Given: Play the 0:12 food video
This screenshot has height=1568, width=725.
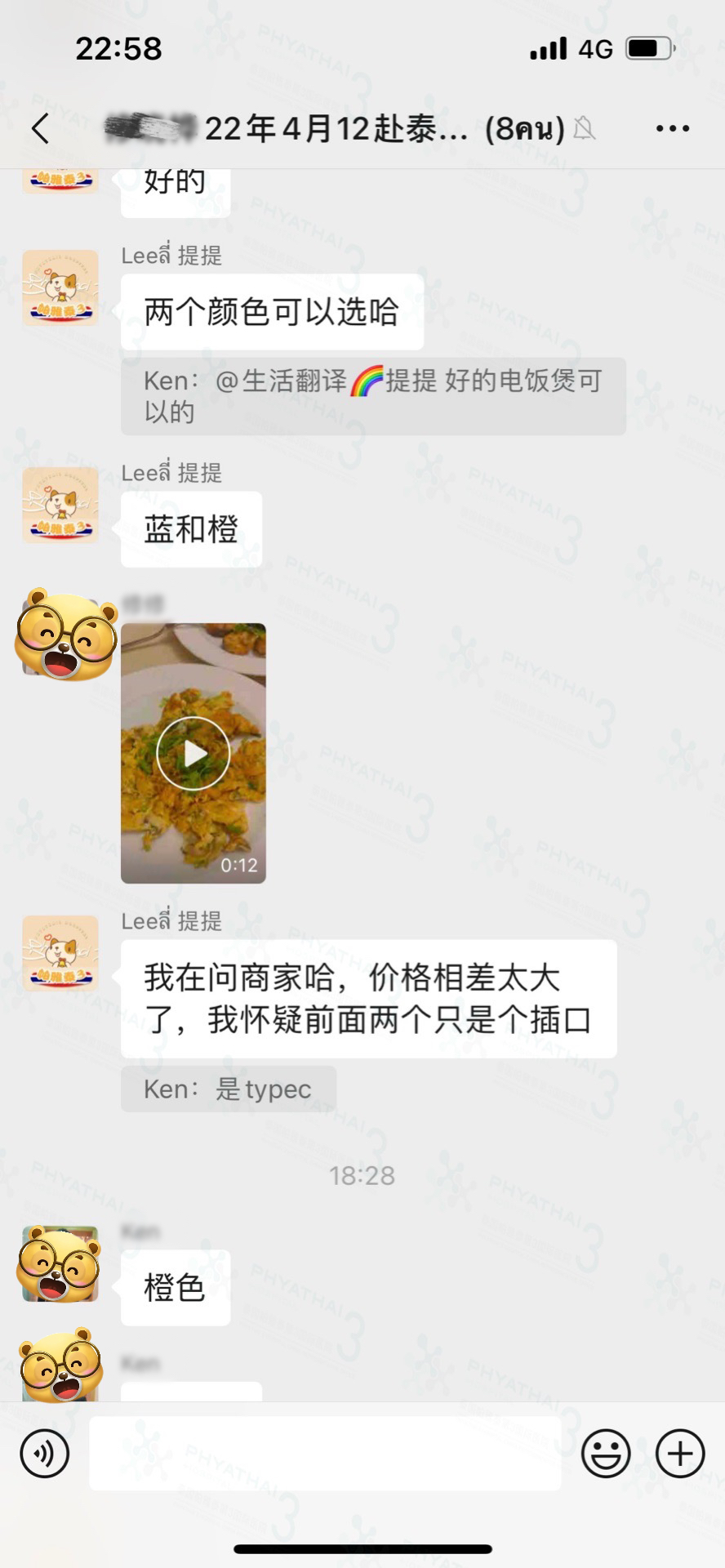Looking at the screenshot, I should pos(193,753).
